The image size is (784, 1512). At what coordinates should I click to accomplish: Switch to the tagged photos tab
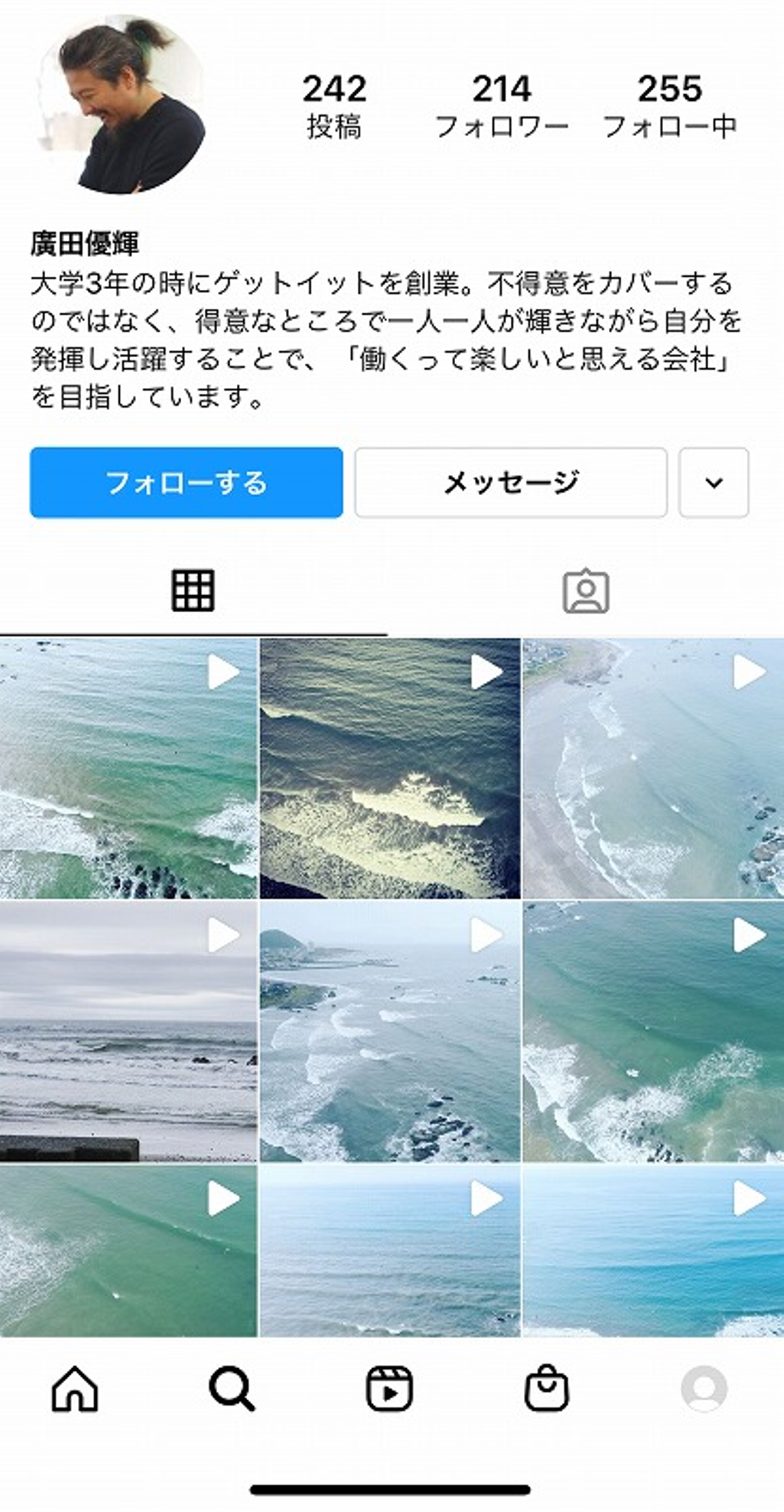[x=586, y=590]
